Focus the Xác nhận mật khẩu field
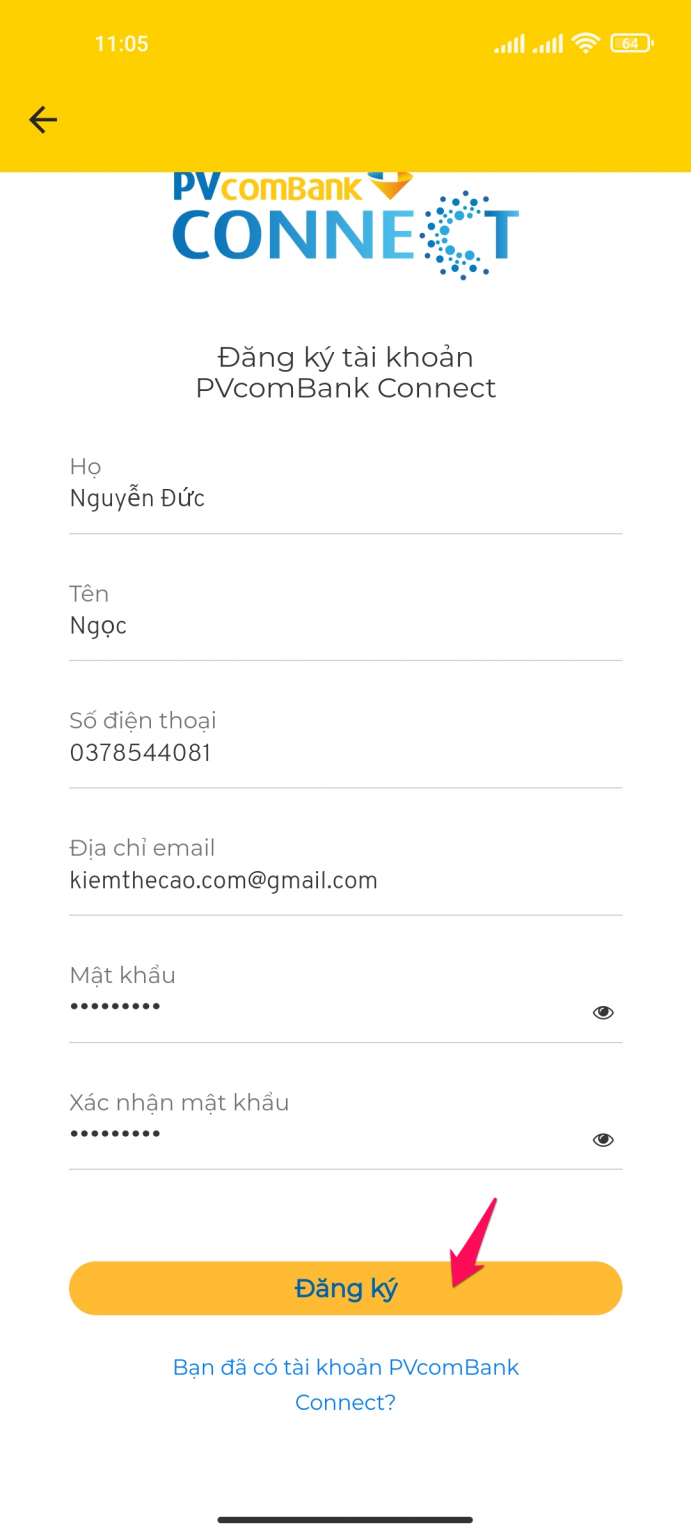 click(320, 1135)
